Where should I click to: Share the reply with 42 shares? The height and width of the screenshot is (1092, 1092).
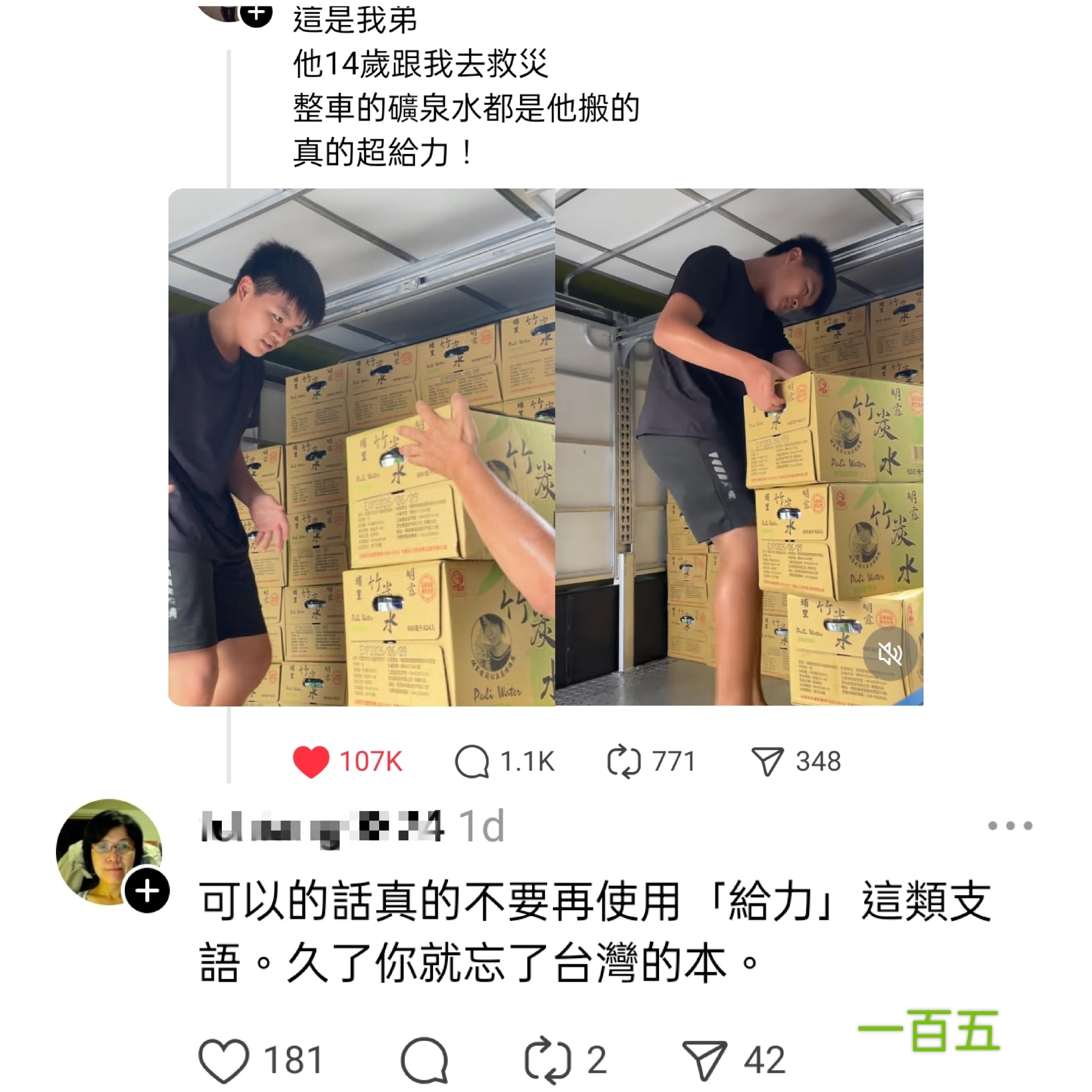click(705, 1060)
